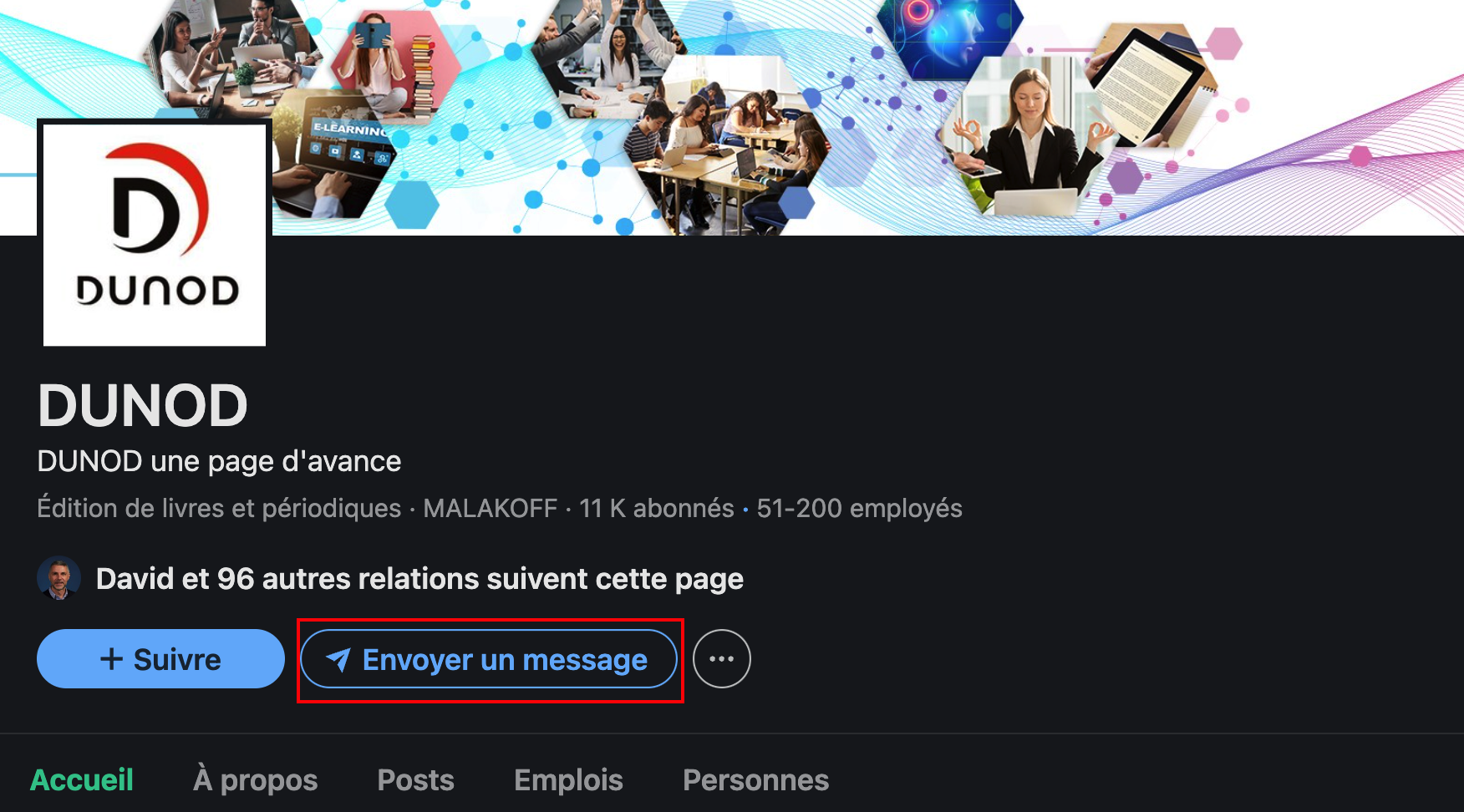
Task: Open David and 96 other relations link
Action: point(419,578)
